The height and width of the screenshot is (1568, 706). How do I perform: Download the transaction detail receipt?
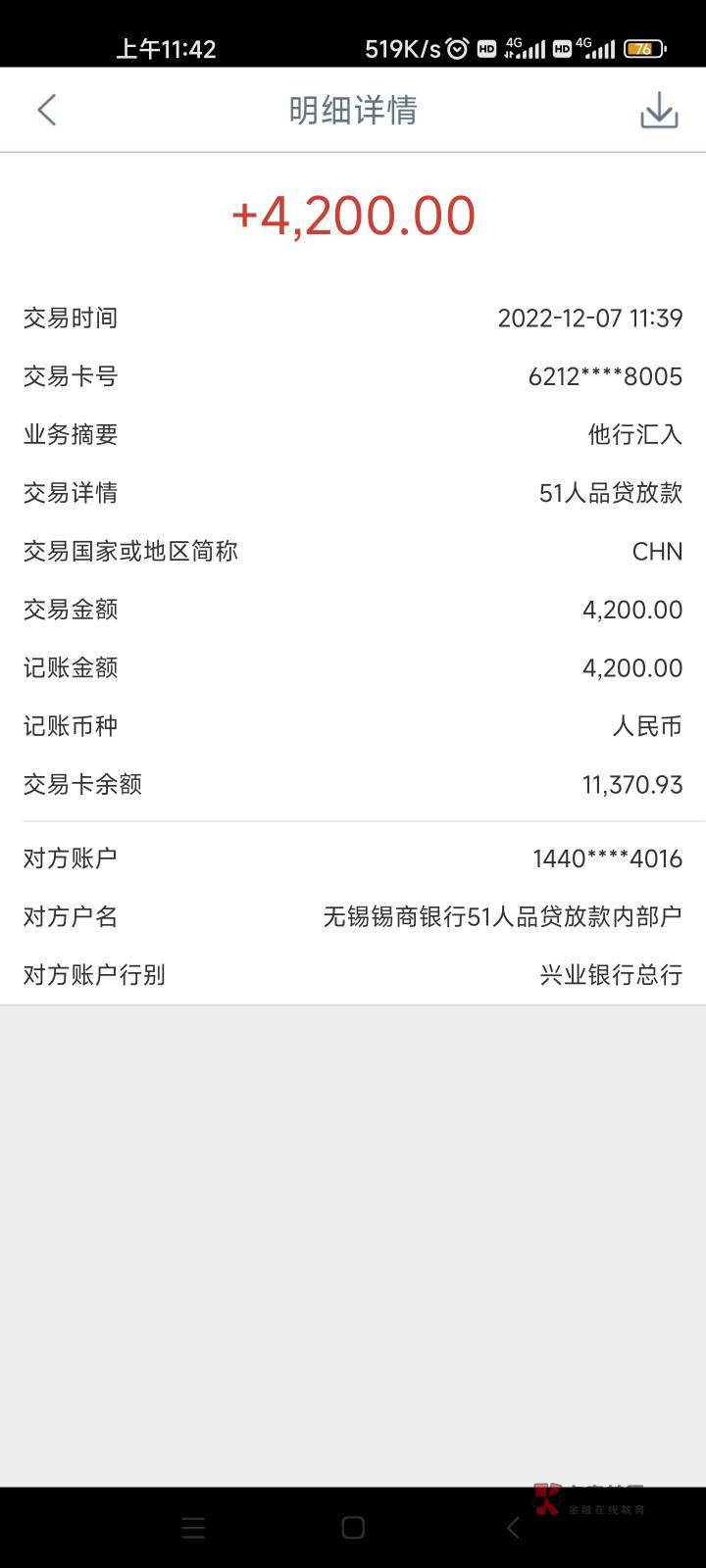point(659,110)
